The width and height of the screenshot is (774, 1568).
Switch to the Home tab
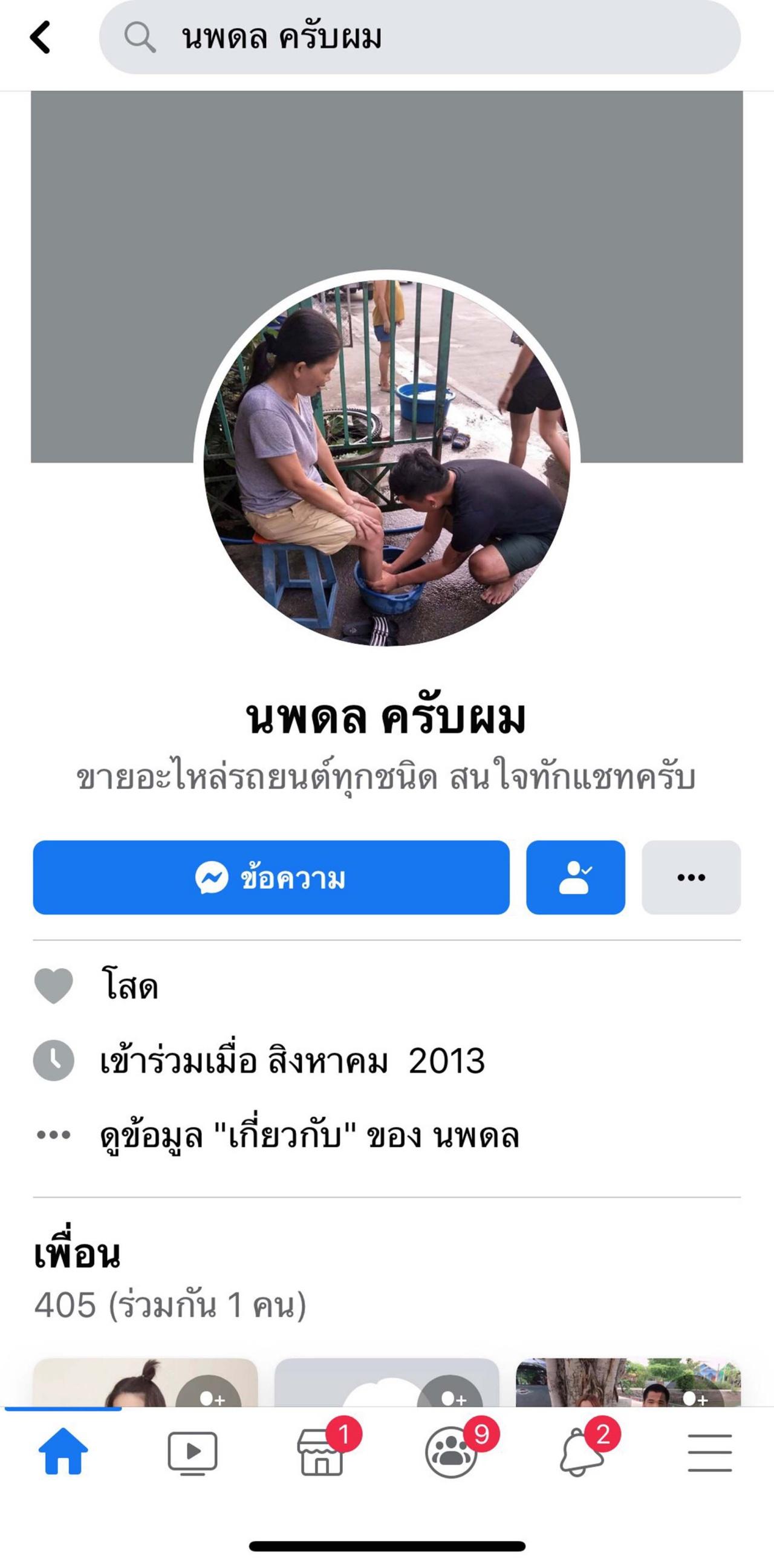click(x=63, y=1453)
